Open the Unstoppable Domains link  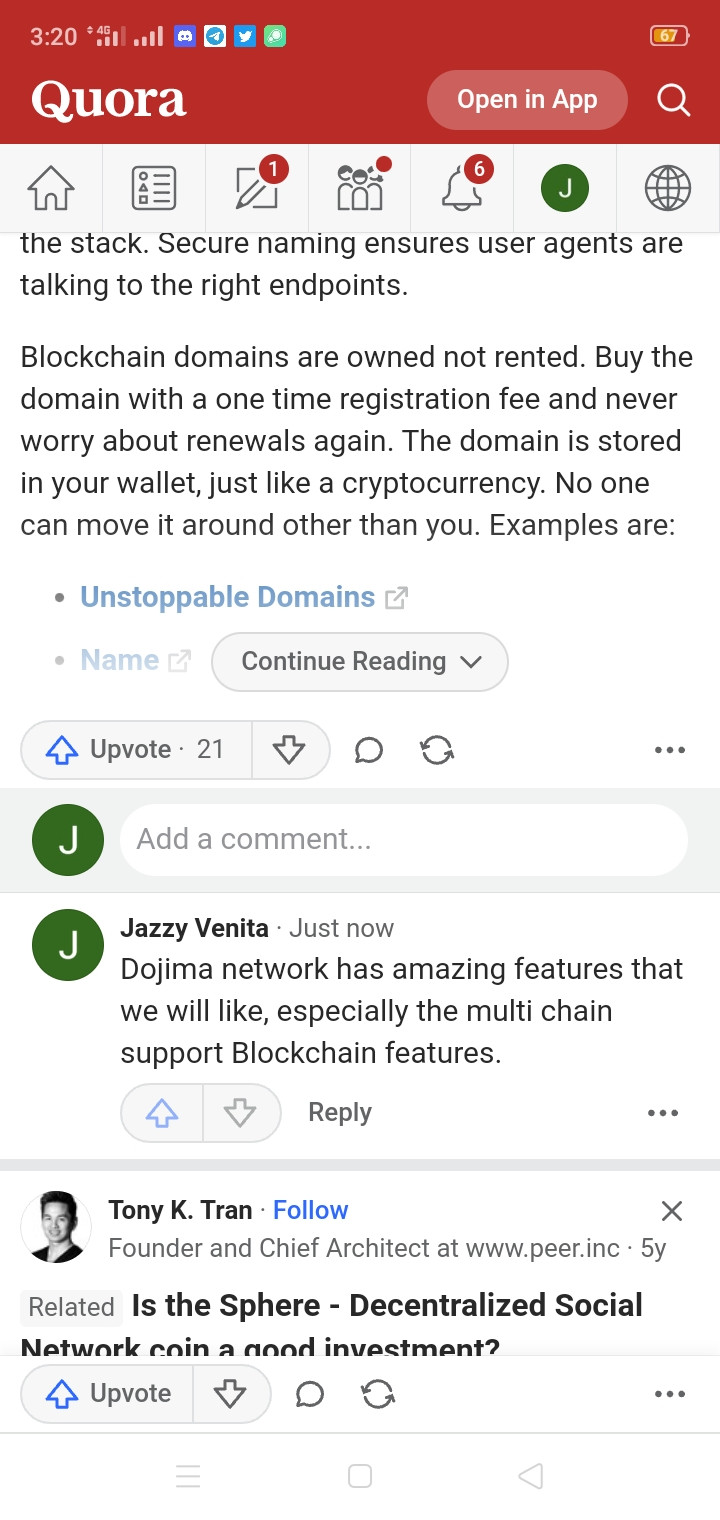point(228,597)
